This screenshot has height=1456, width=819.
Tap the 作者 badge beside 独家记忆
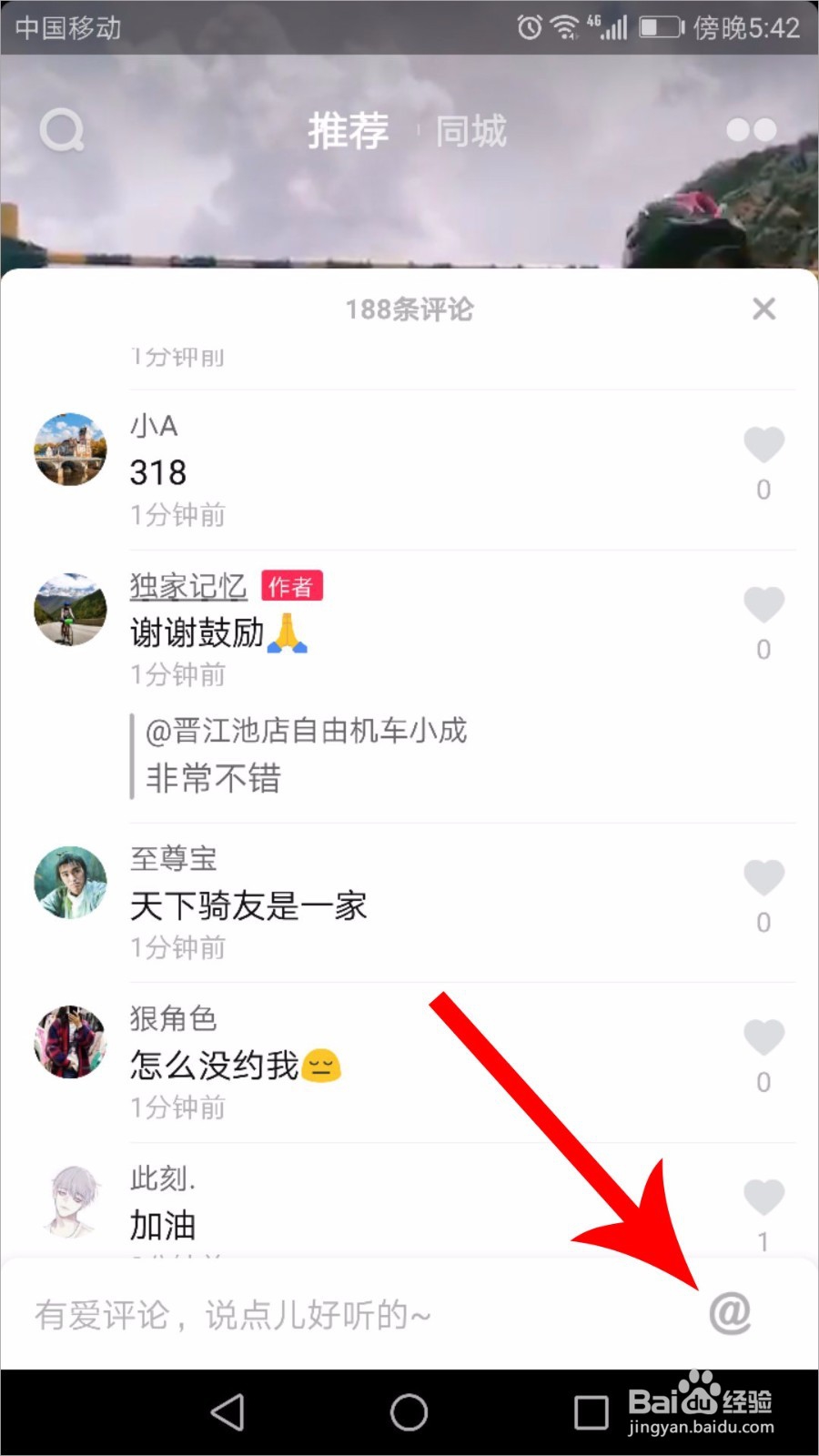coord(291,587)
